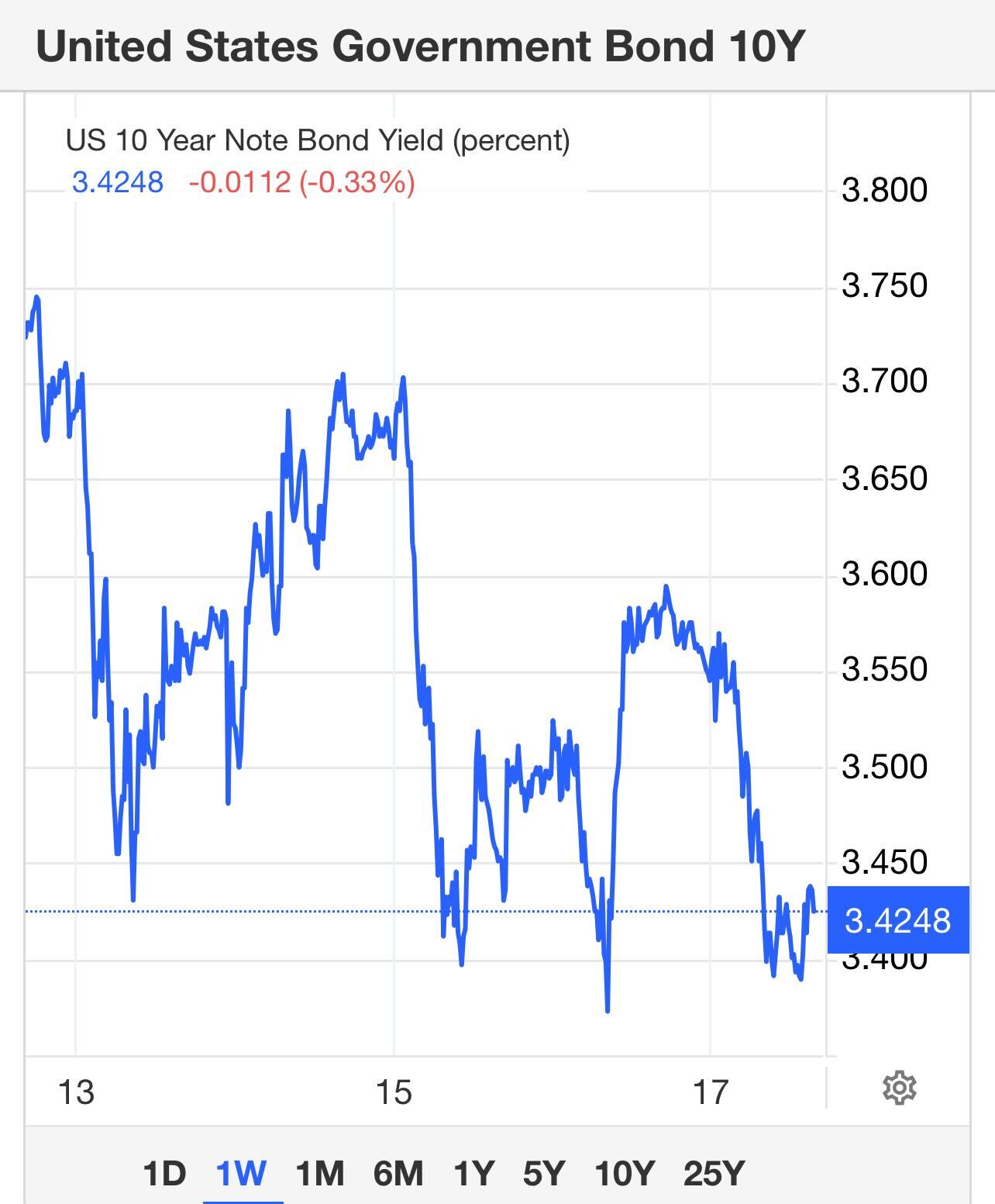Viewport: 995px width, 1204px height.
Task: Show the 6M time range
Action: click(x=398, y=1174)
